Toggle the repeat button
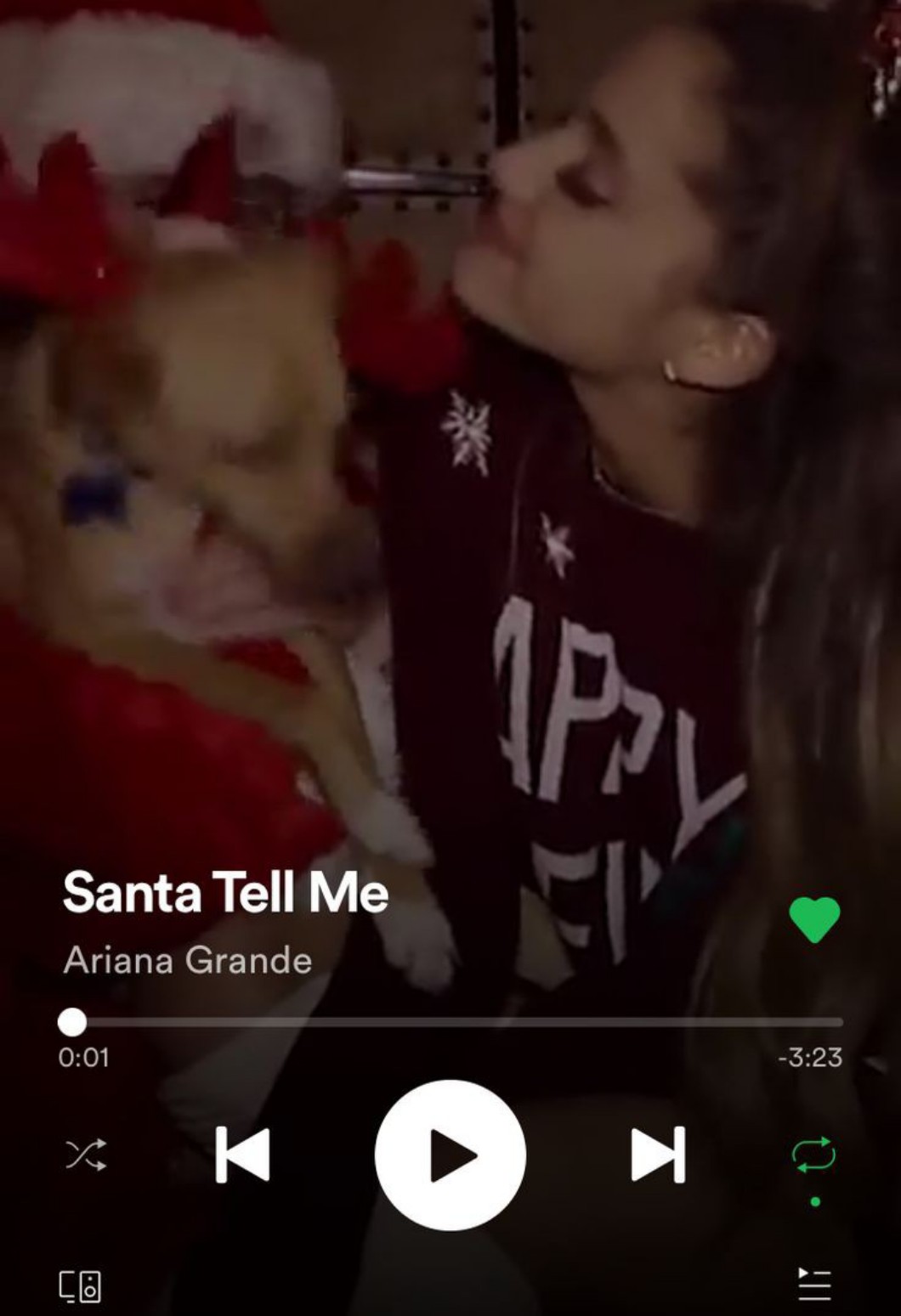901x1316 pixels. (x=813, y=1155)
